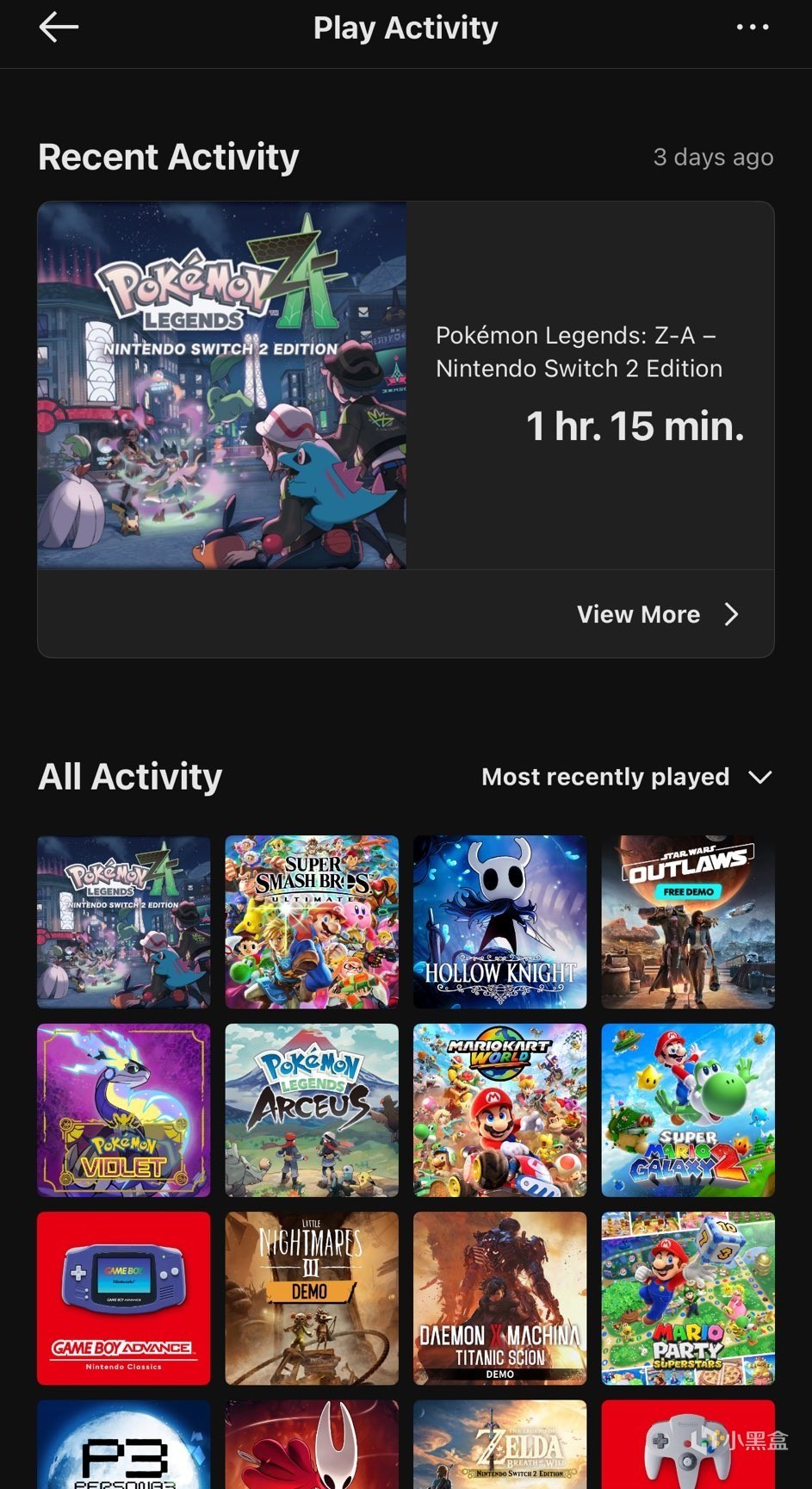Open the Pokémon Violet tile
This screenshot has width=812, height=1489.
tap(124, 1109)
